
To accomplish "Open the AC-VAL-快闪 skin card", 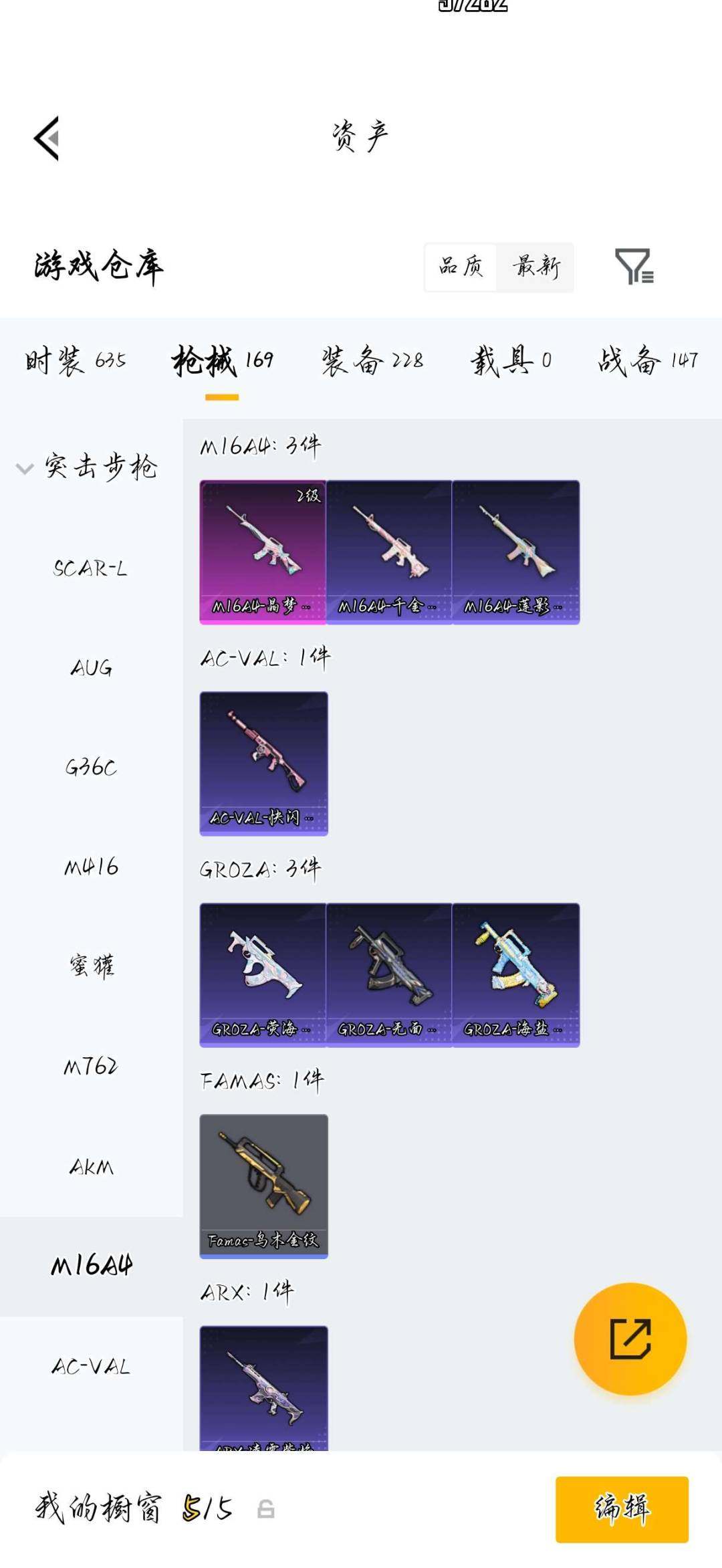I will 263,763.
